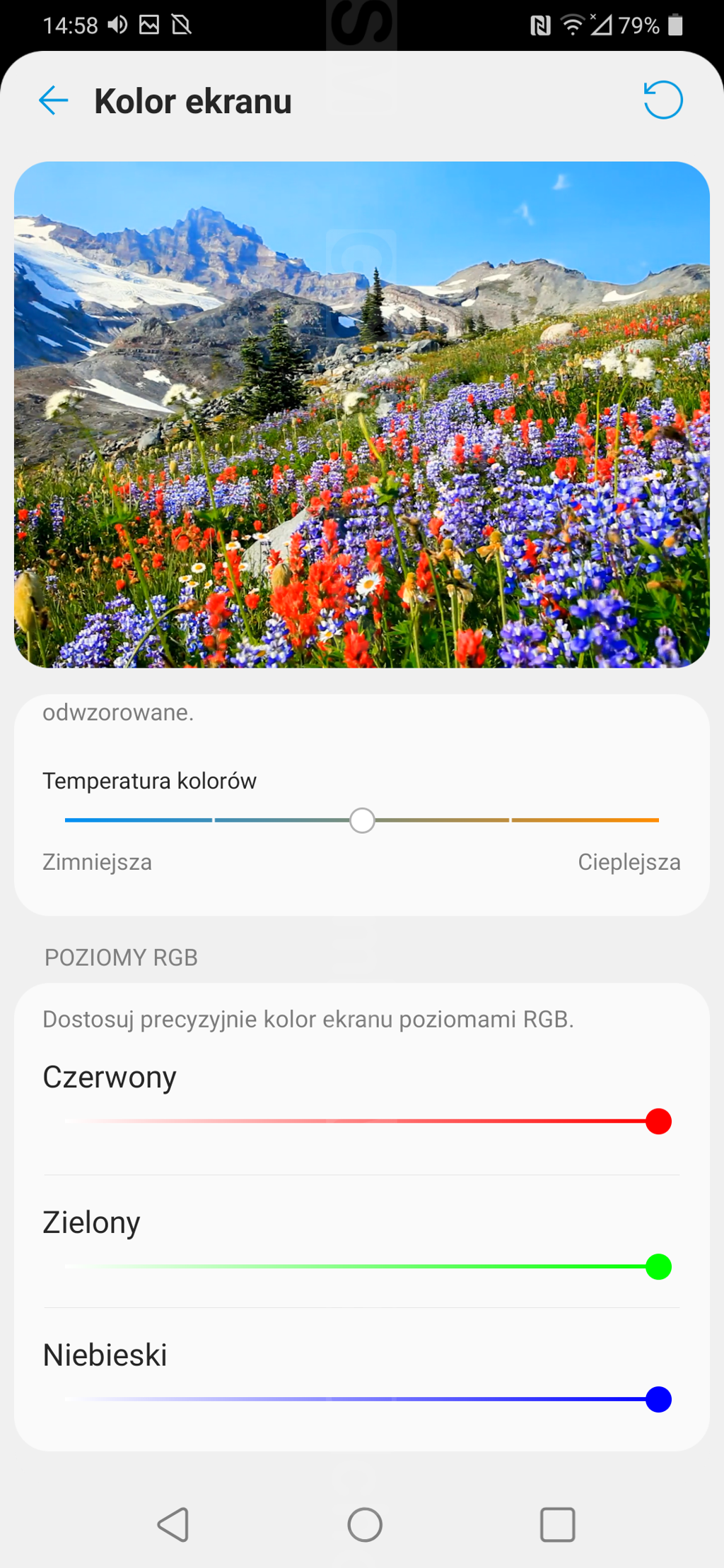Tap the Zielony slider green handle
Viewport: 724px width, 1568px height.
point(658,1267)
